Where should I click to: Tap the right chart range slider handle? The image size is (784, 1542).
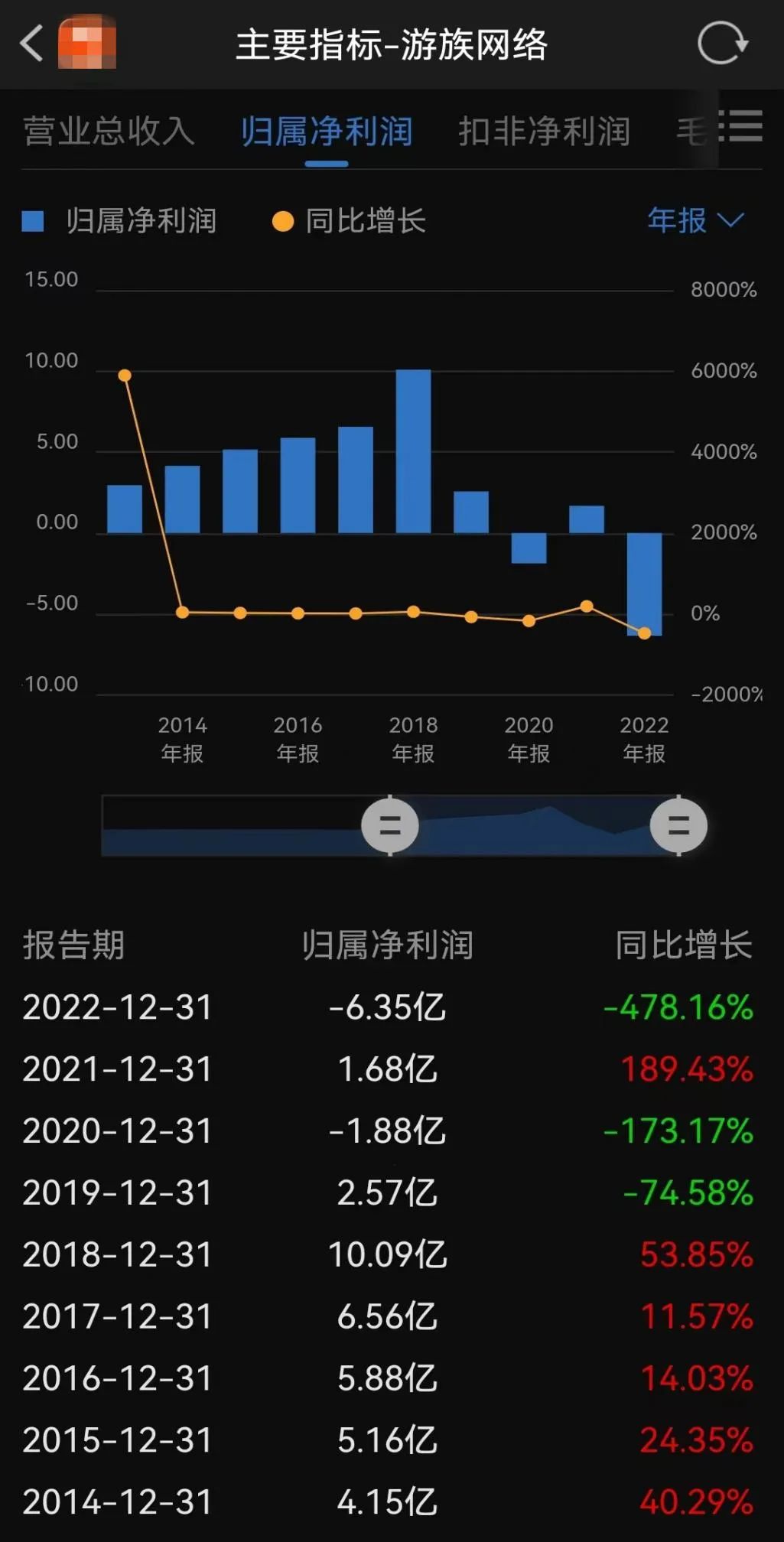click(x=678, y=825)
